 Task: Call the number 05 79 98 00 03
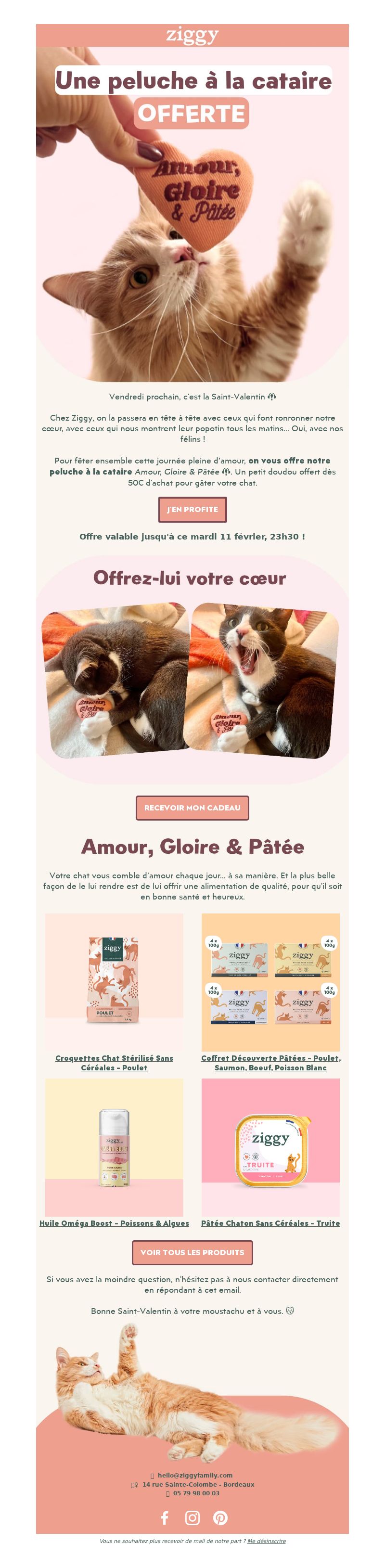click(196, 1493)
